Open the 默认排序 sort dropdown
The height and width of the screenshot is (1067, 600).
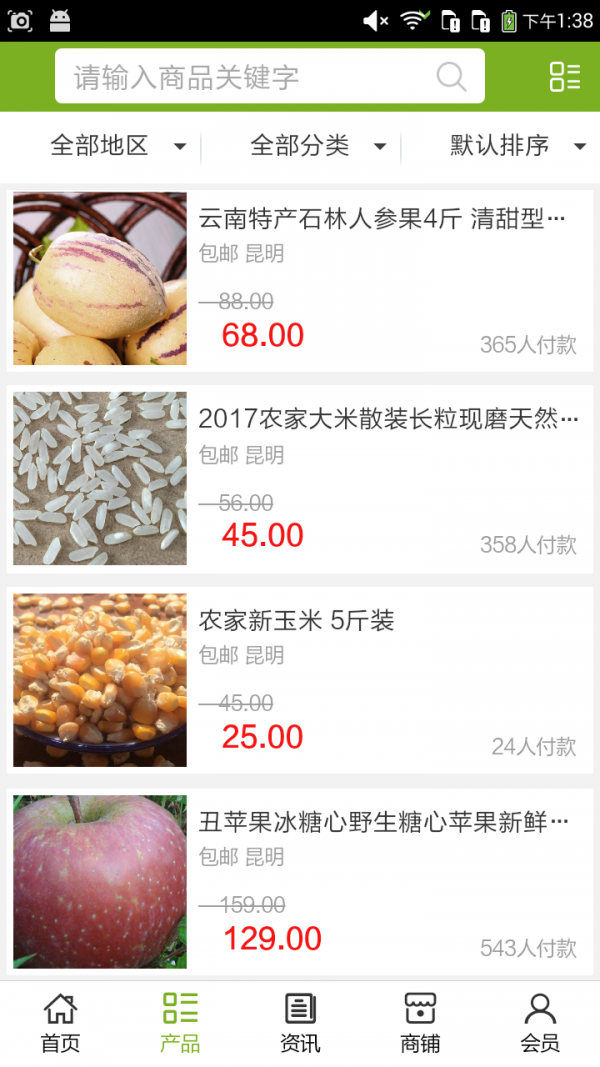point(517,146)
